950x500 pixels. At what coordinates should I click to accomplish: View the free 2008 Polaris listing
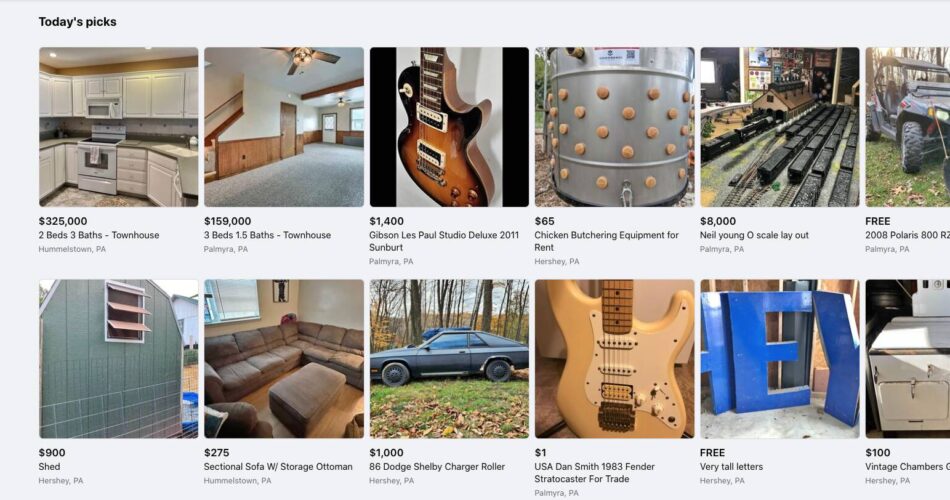coord(907,127)
